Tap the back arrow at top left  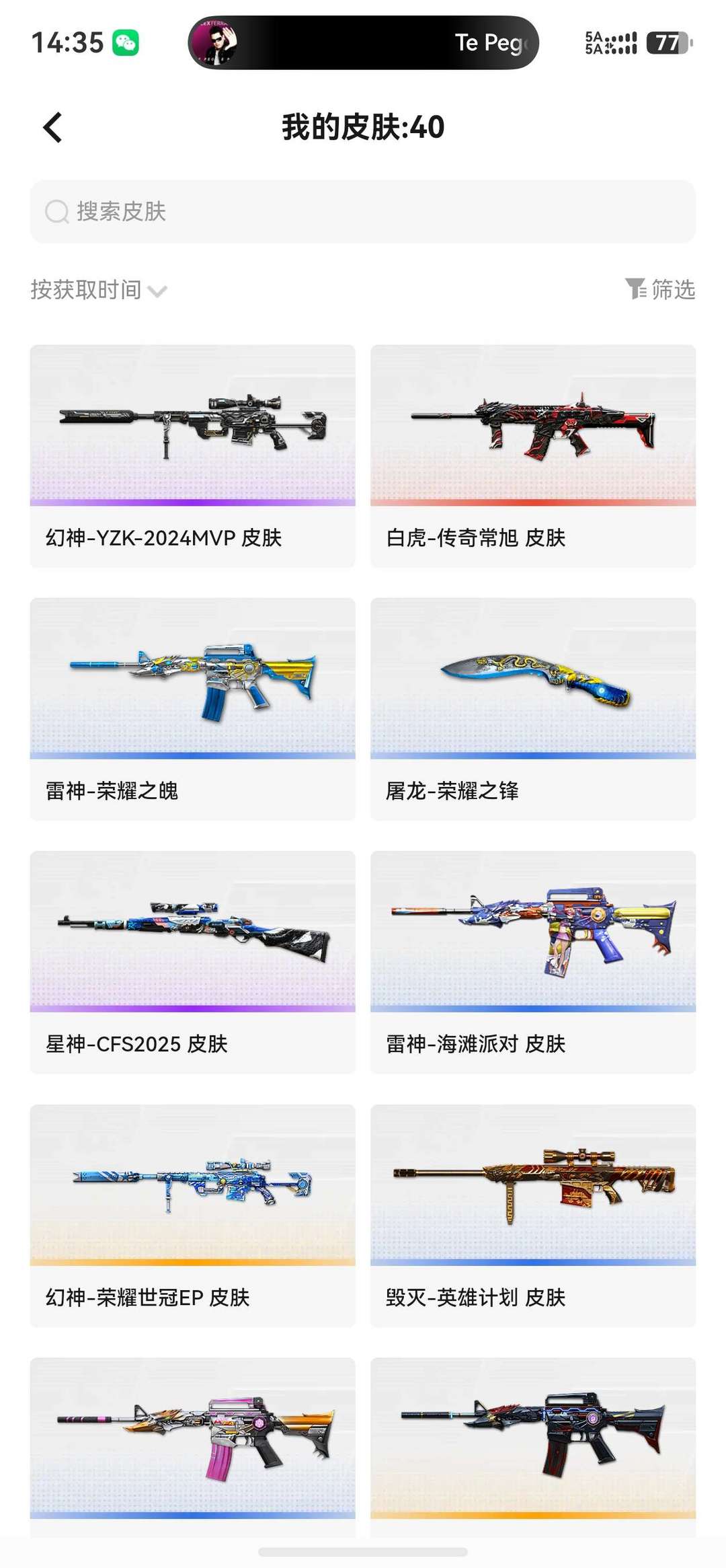[x=52, y=127]
